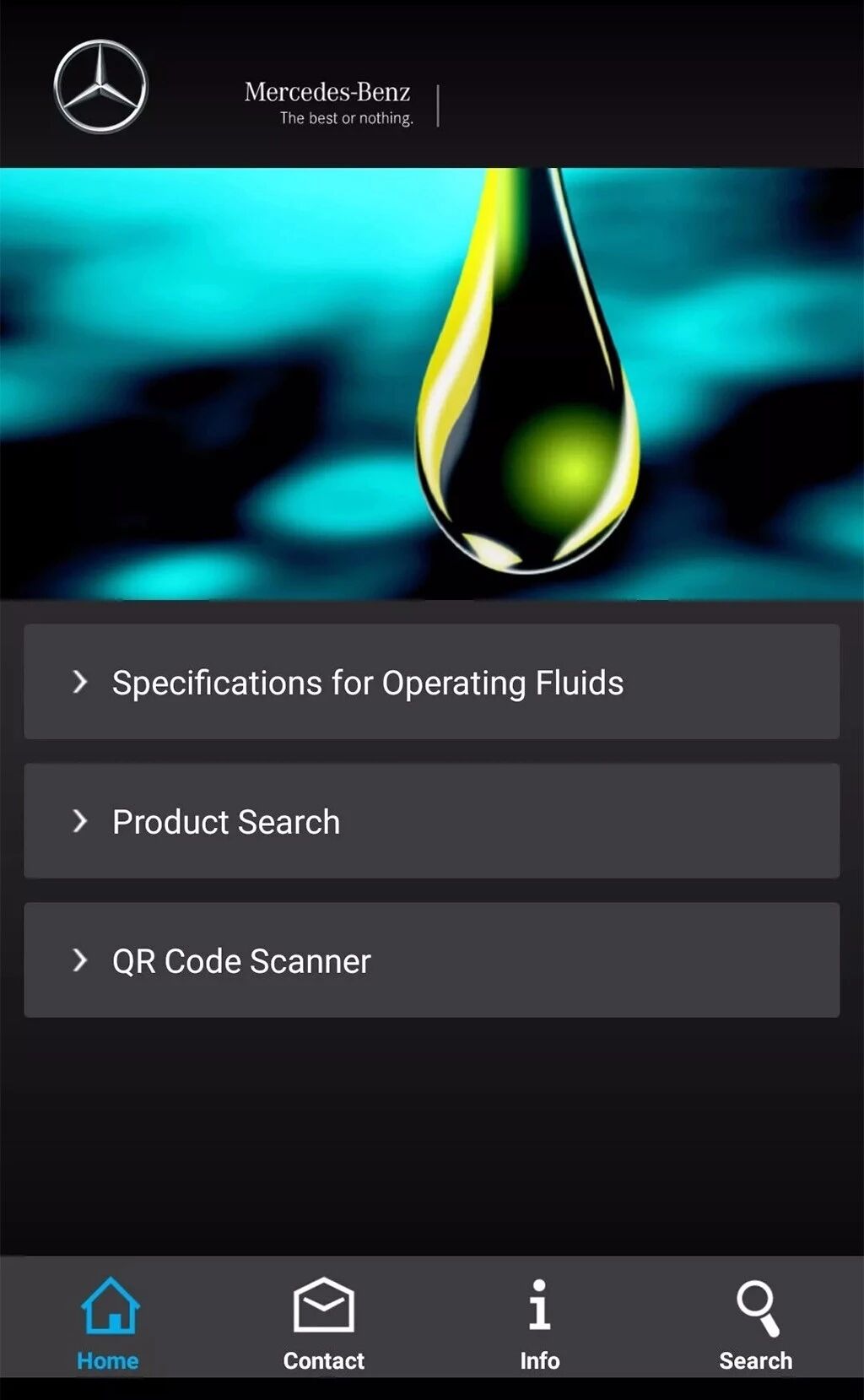Open Specifications for Operating Fluids
This screenshot has width=864, height=1400.
pos(431,682)
